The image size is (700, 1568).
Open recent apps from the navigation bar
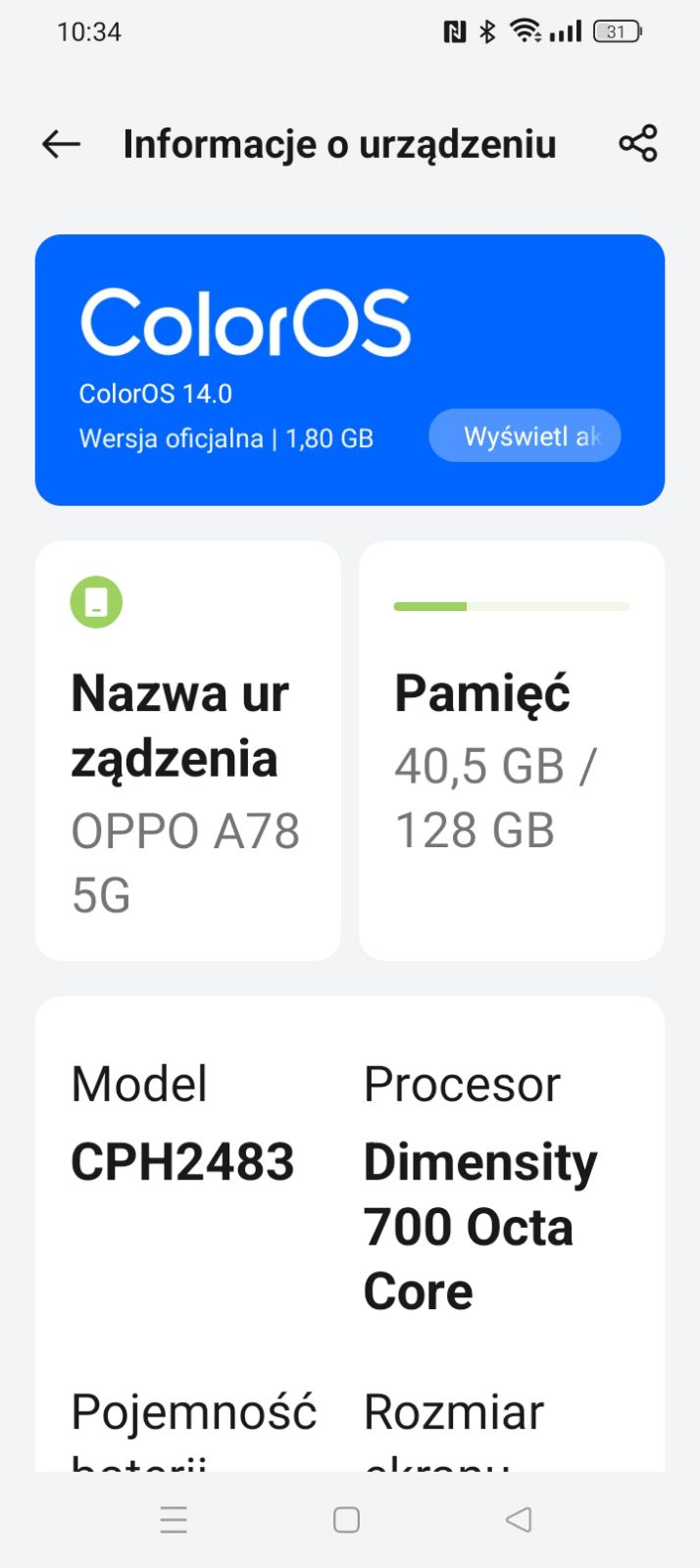tap(174, 1520)
